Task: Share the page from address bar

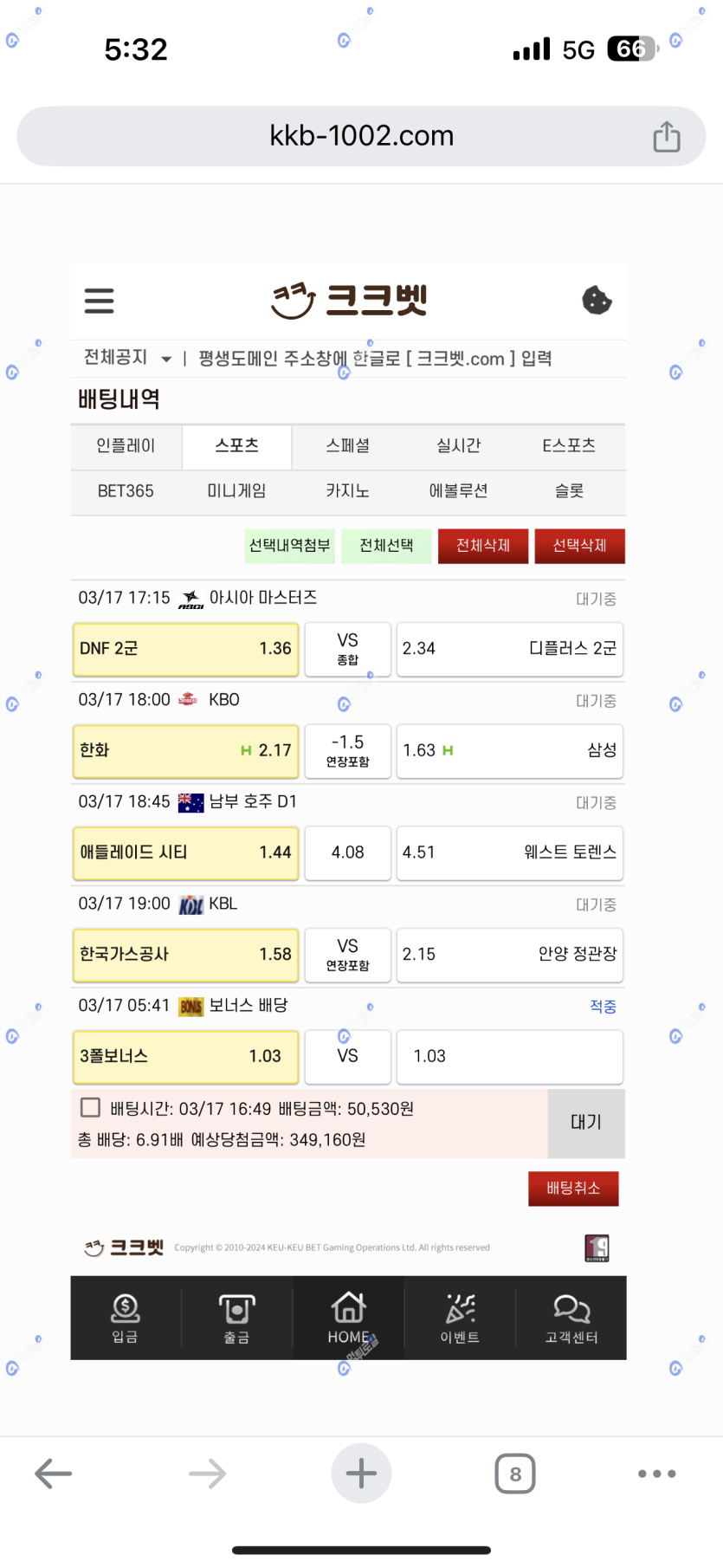Action: [666, 137]
